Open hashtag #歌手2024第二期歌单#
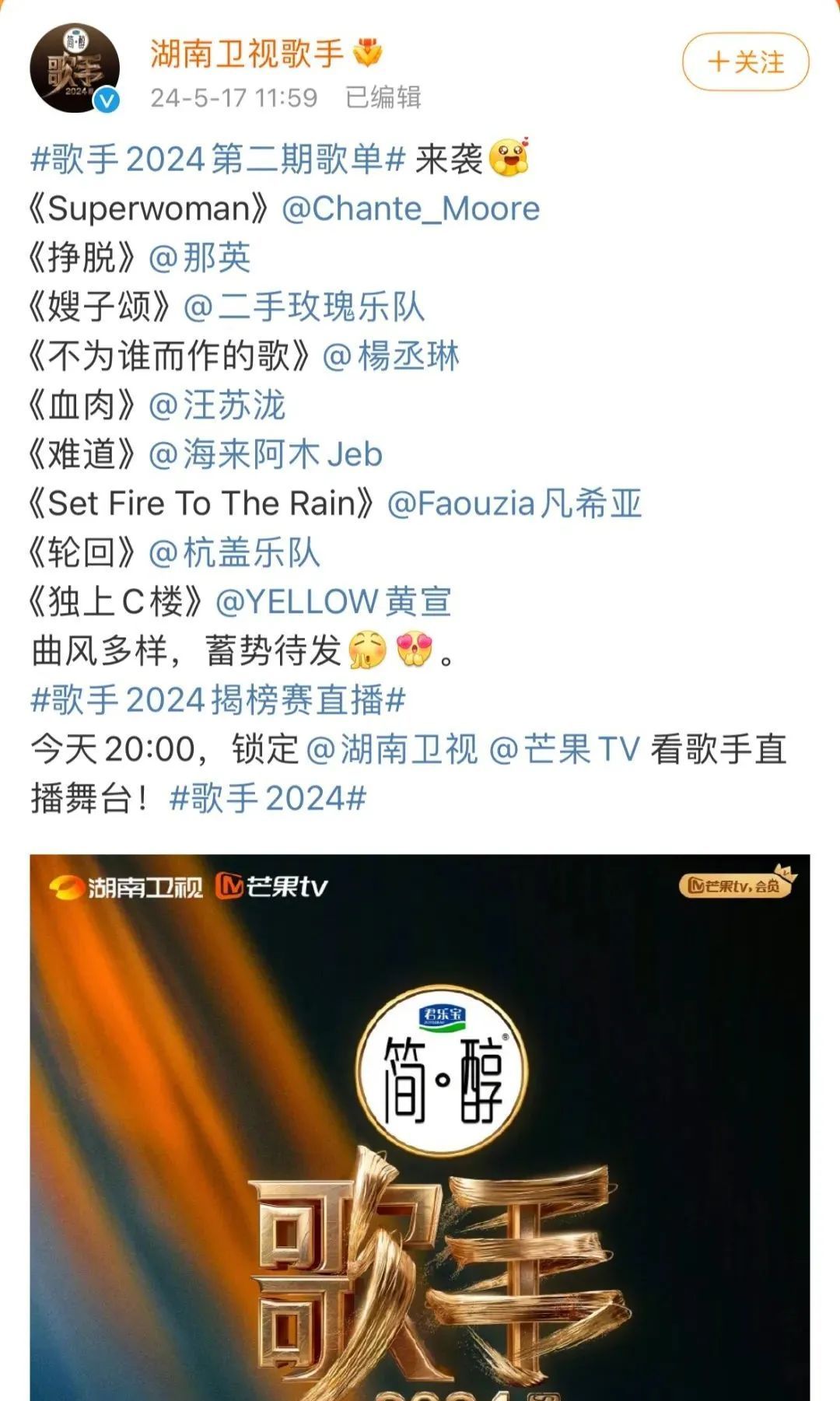Viewport: 840px width, 1401px height. pyautogui.click(x=218, y=159)
